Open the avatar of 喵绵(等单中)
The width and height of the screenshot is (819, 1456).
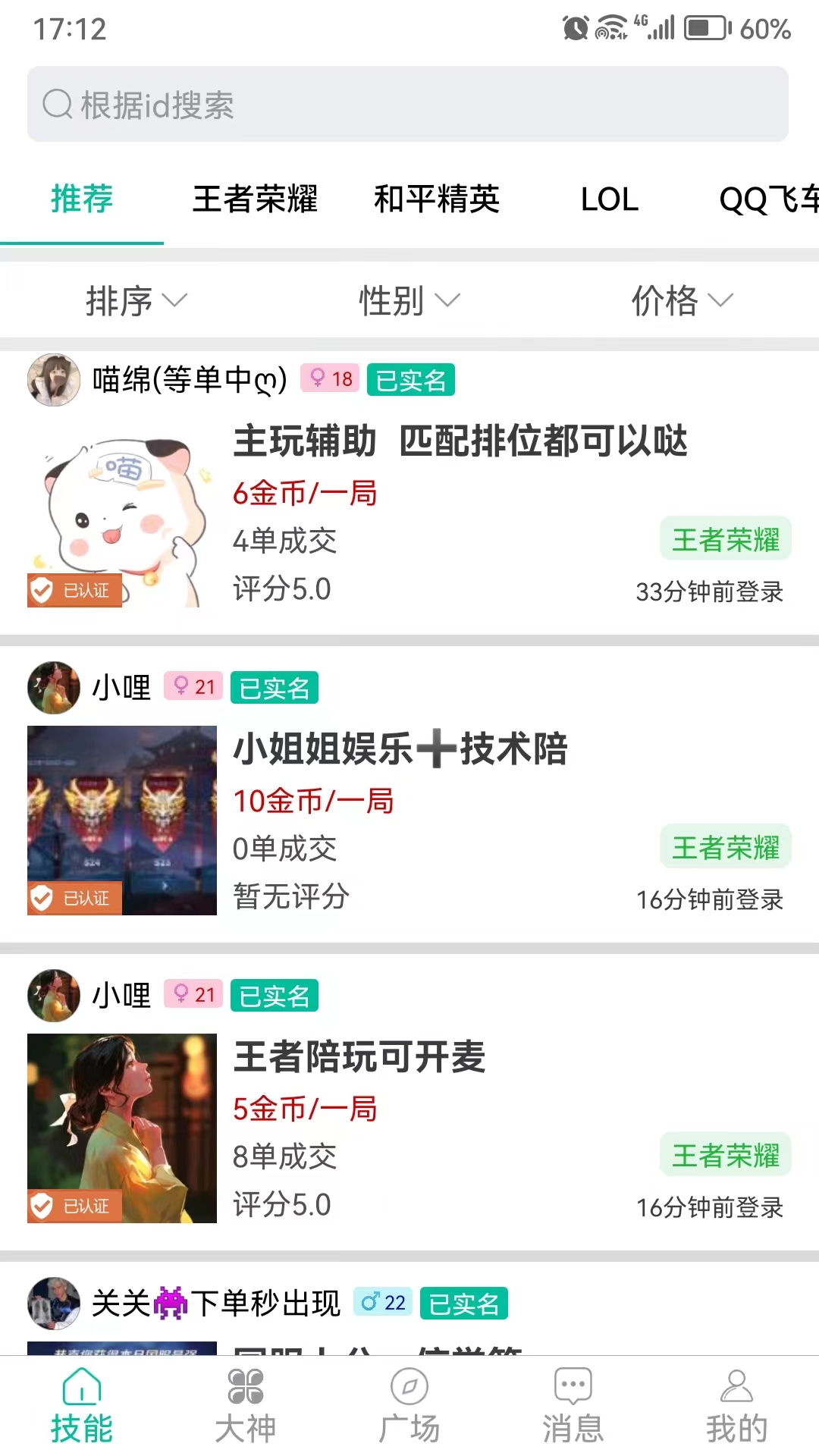[54, 379]
